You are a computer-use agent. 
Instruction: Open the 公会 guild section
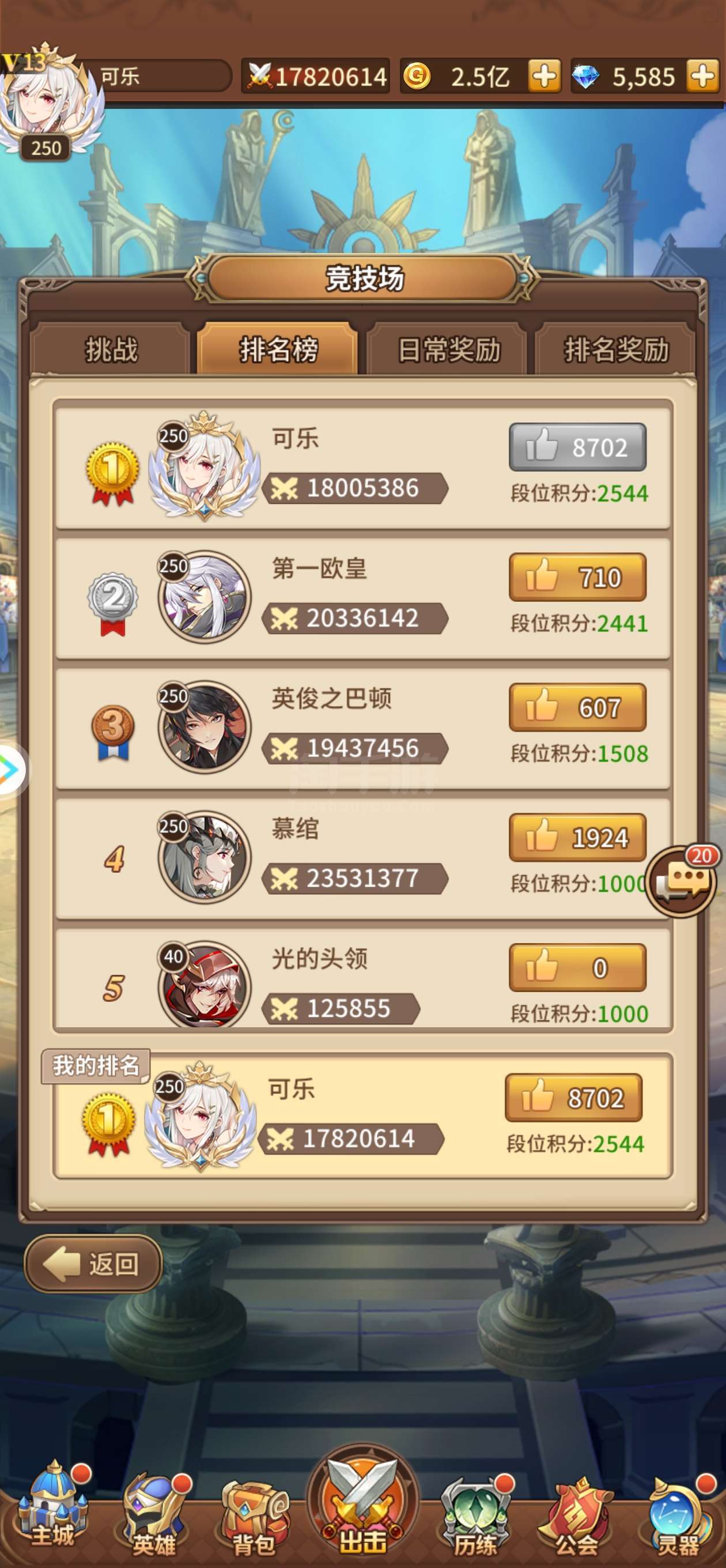pos(576,1516)
